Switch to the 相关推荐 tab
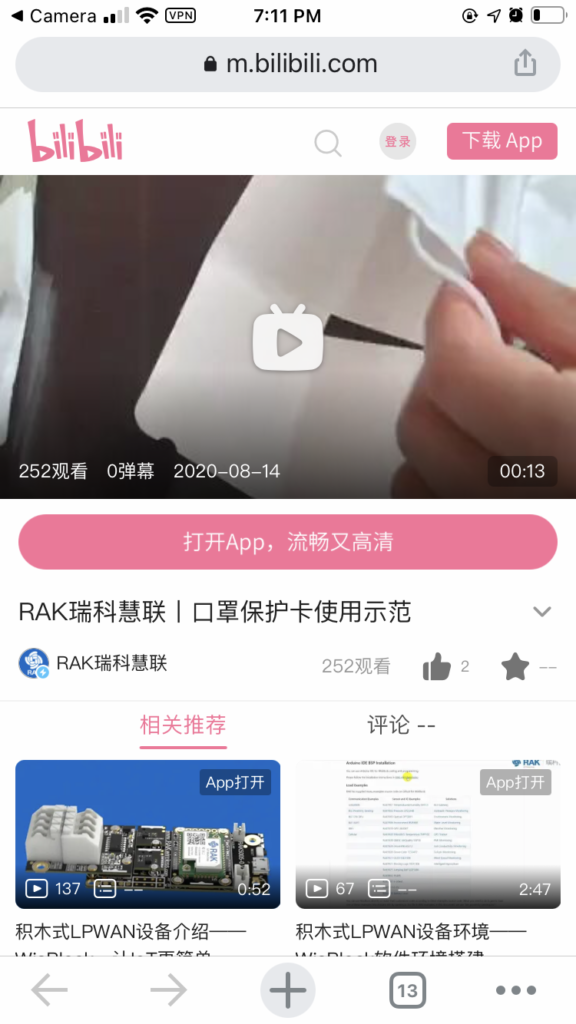 [x=183, y=725]
